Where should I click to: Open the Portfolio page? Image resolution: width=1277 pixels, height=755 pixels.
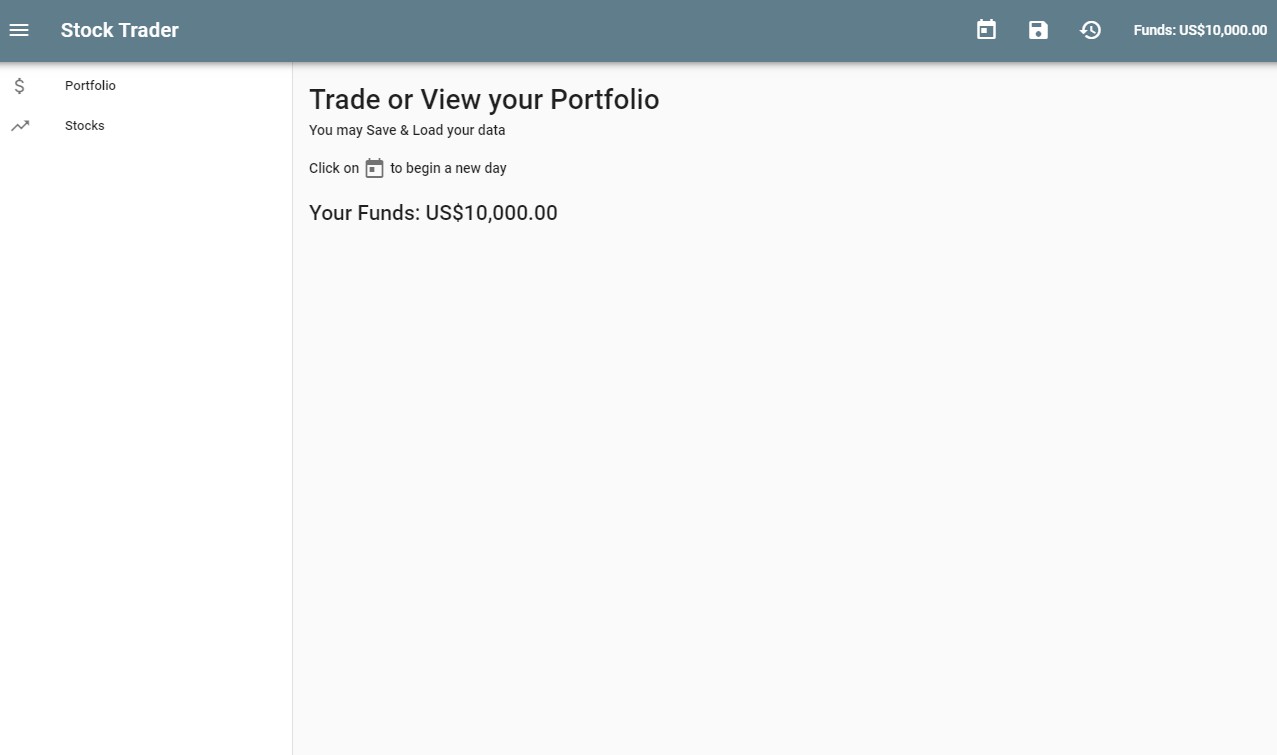90,86
